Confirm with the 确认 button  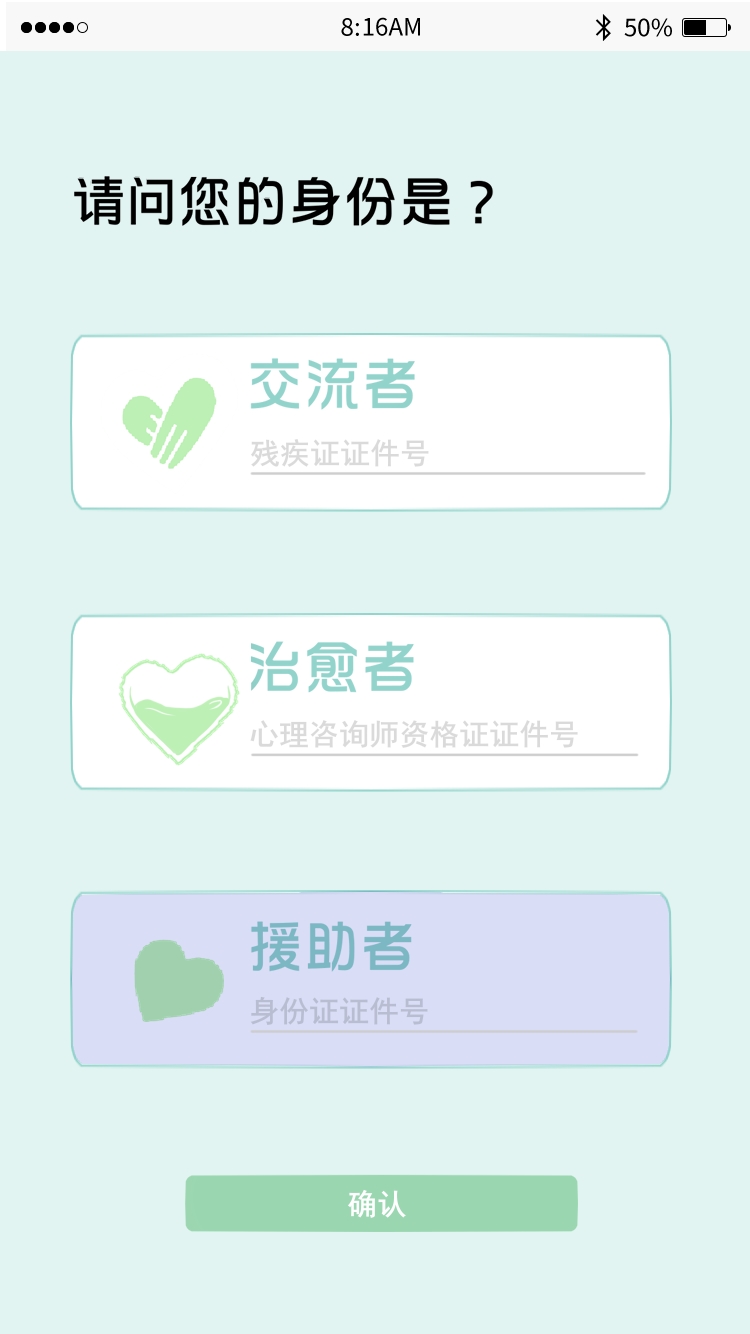pyautogui.click(x=381, y=1203)
